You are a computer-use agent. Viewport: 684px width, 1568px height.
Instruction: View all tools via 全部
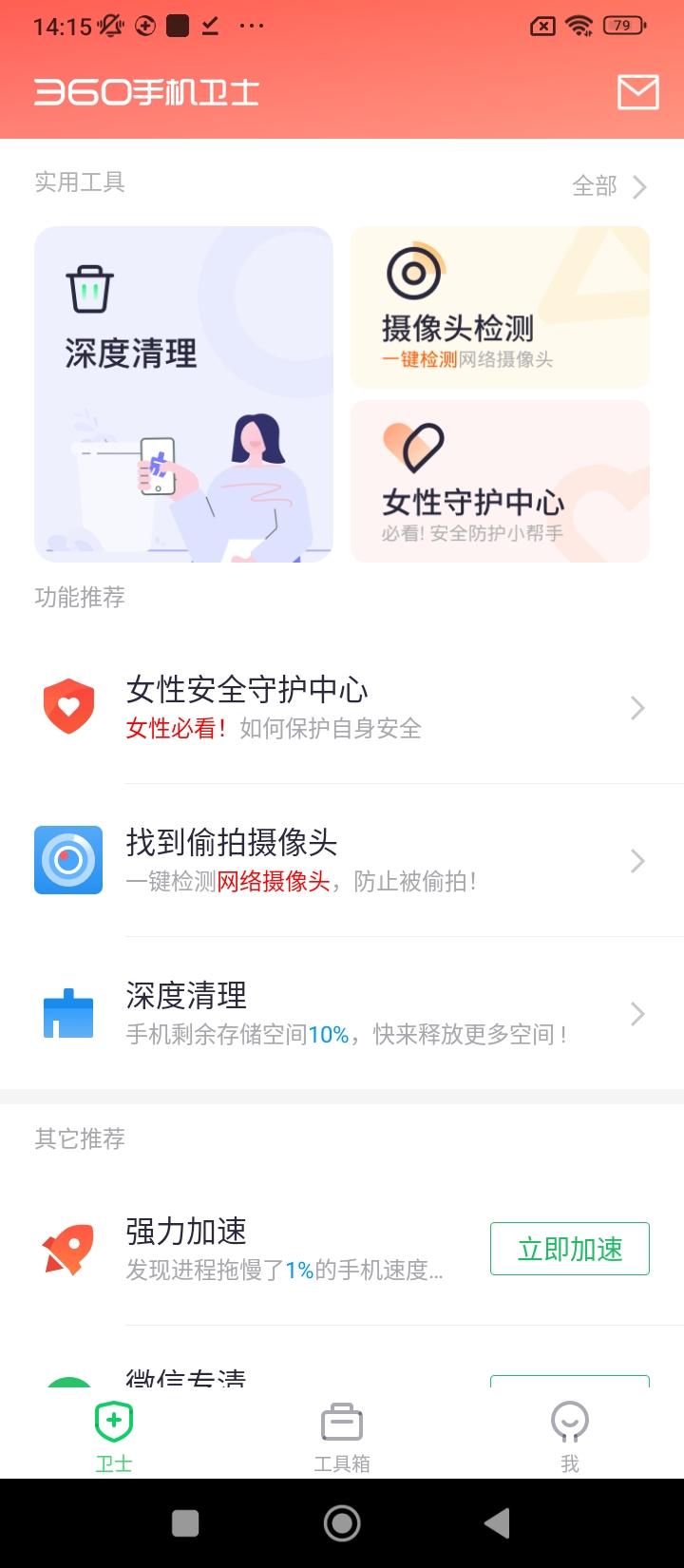tap(610, 186)
